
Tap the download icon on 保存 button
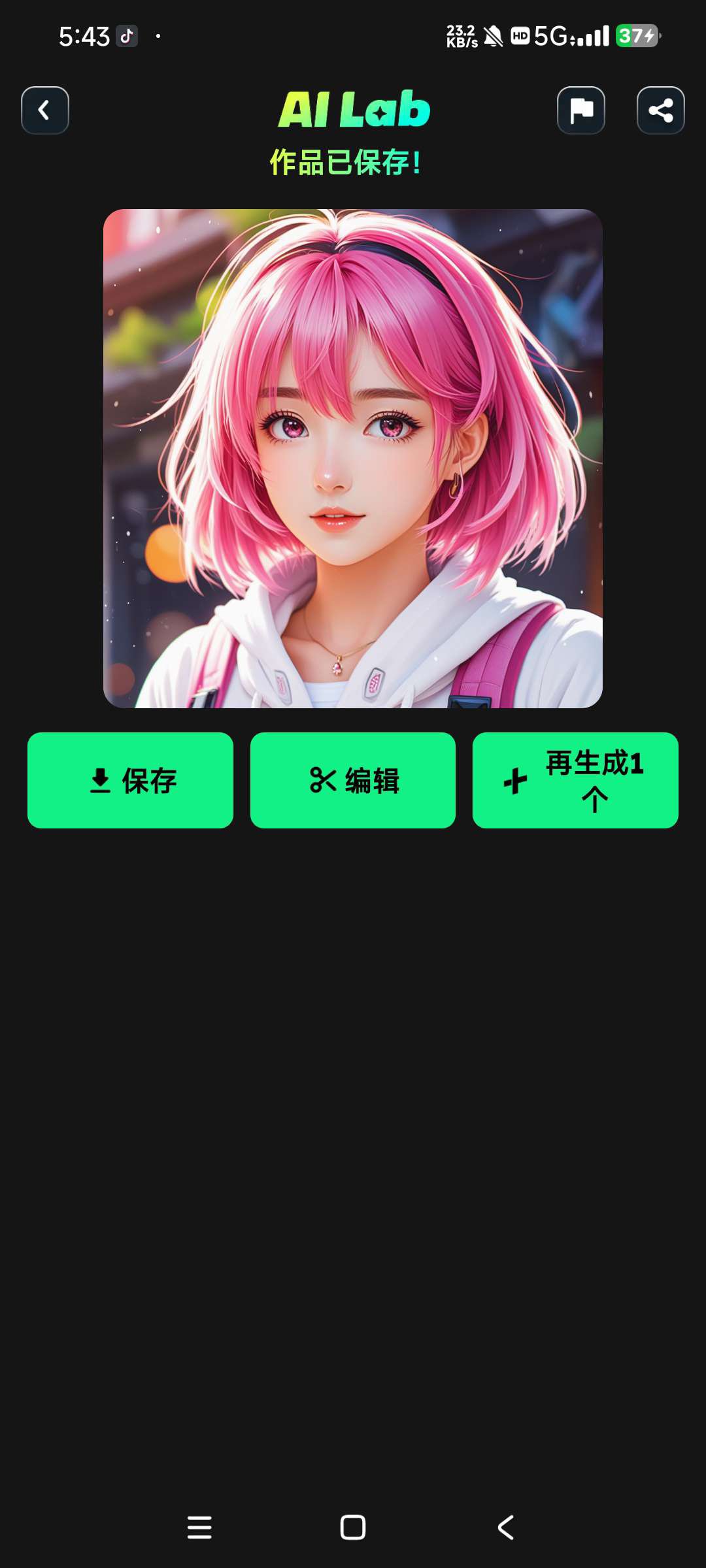pyautogui.click(x=99, y=780)
